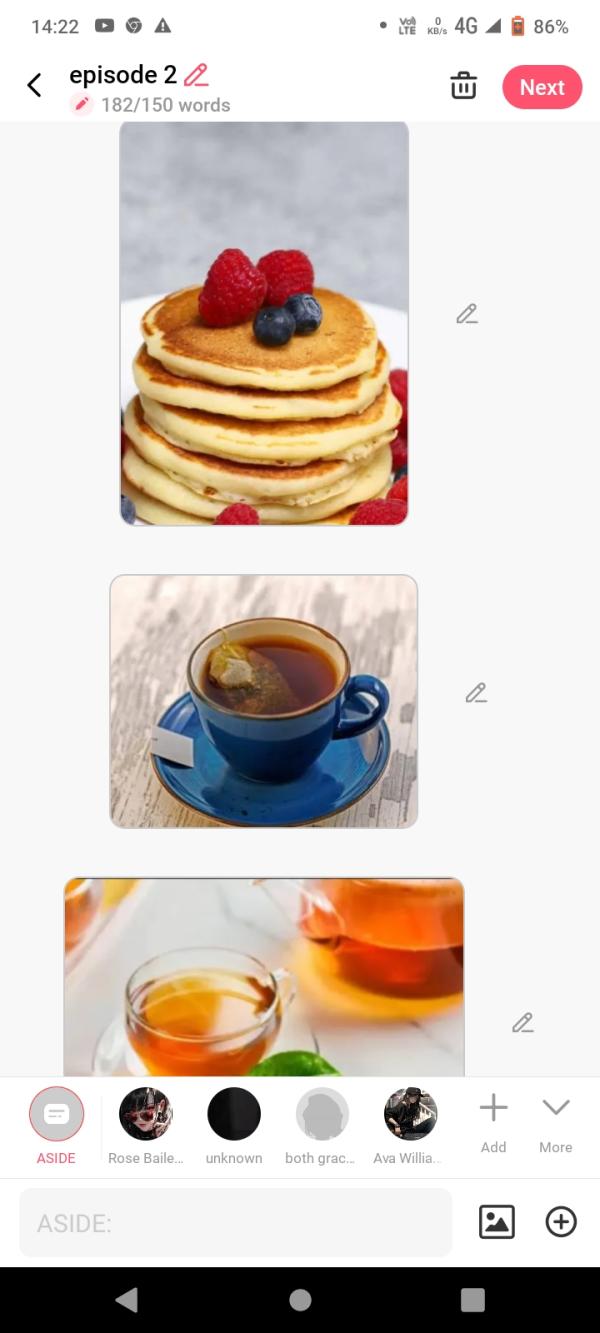Delete the episode with the trash icon
Screen dimensions: 600x1333
pyautogui.click(x=463, y=86)
